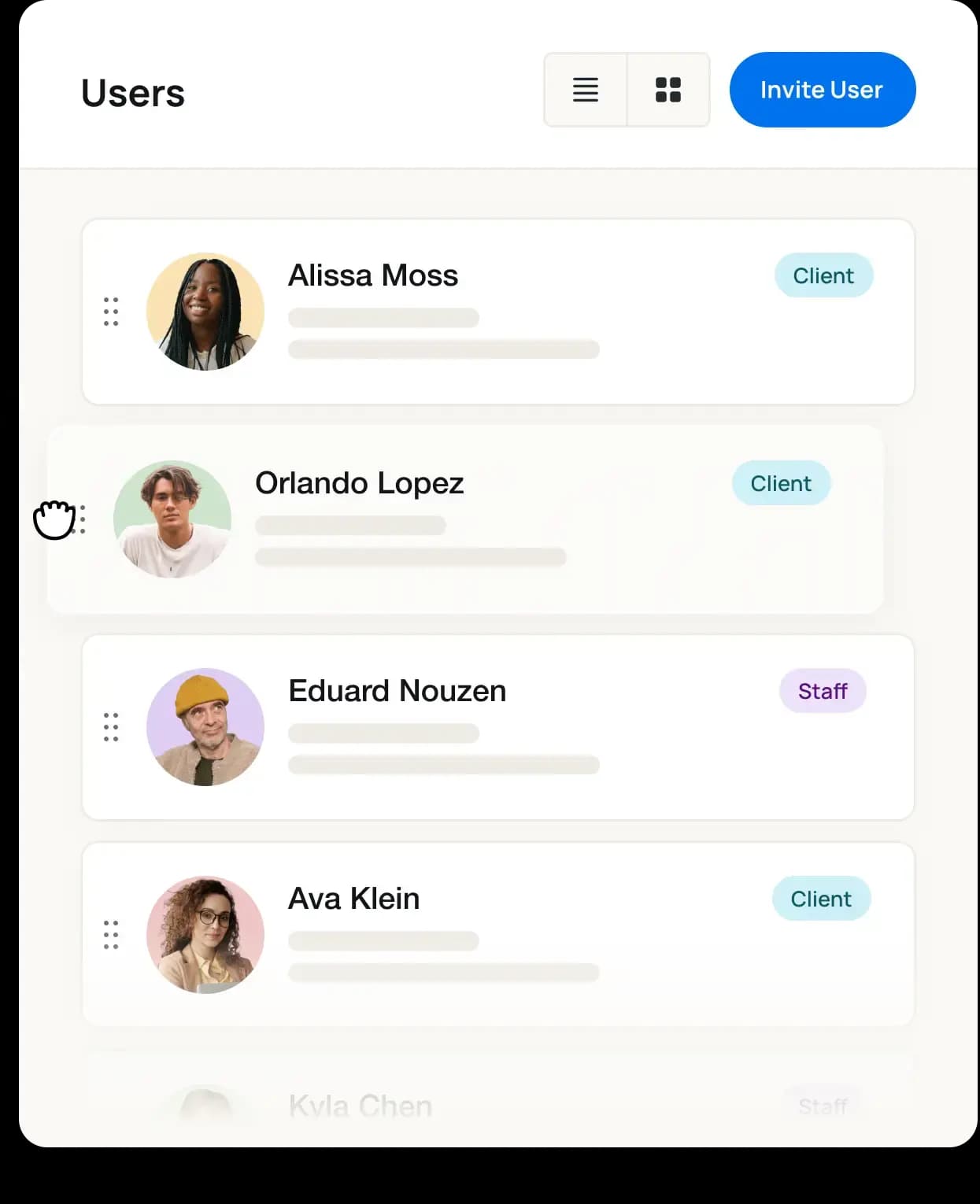Tap the drag handle on Ava Klein's card
Screen dimensions: 980x1204
111,935
